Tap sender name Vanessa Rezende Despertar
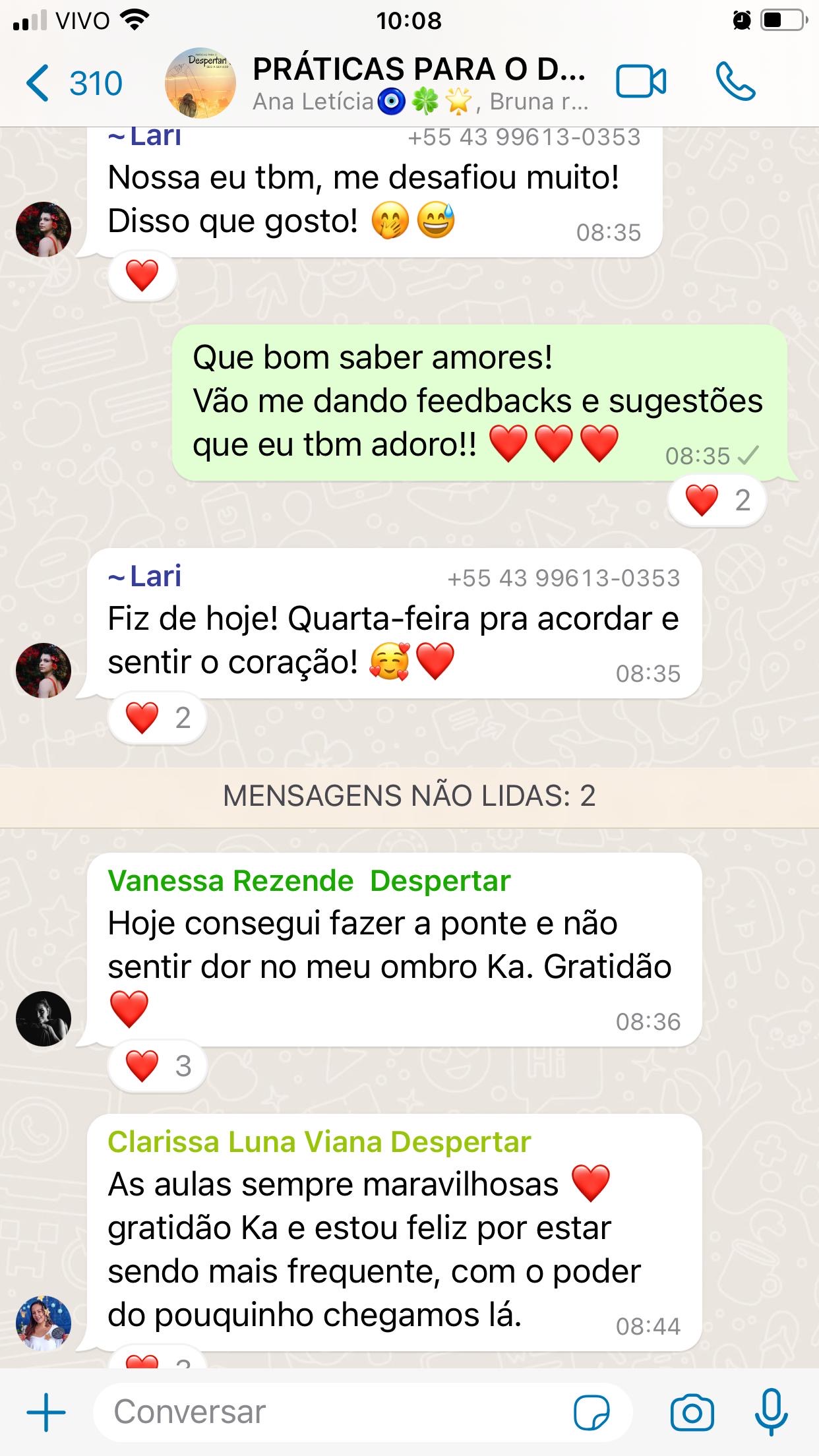The image size is (819, 1456). pyautogui.click(x=309, y=881)
